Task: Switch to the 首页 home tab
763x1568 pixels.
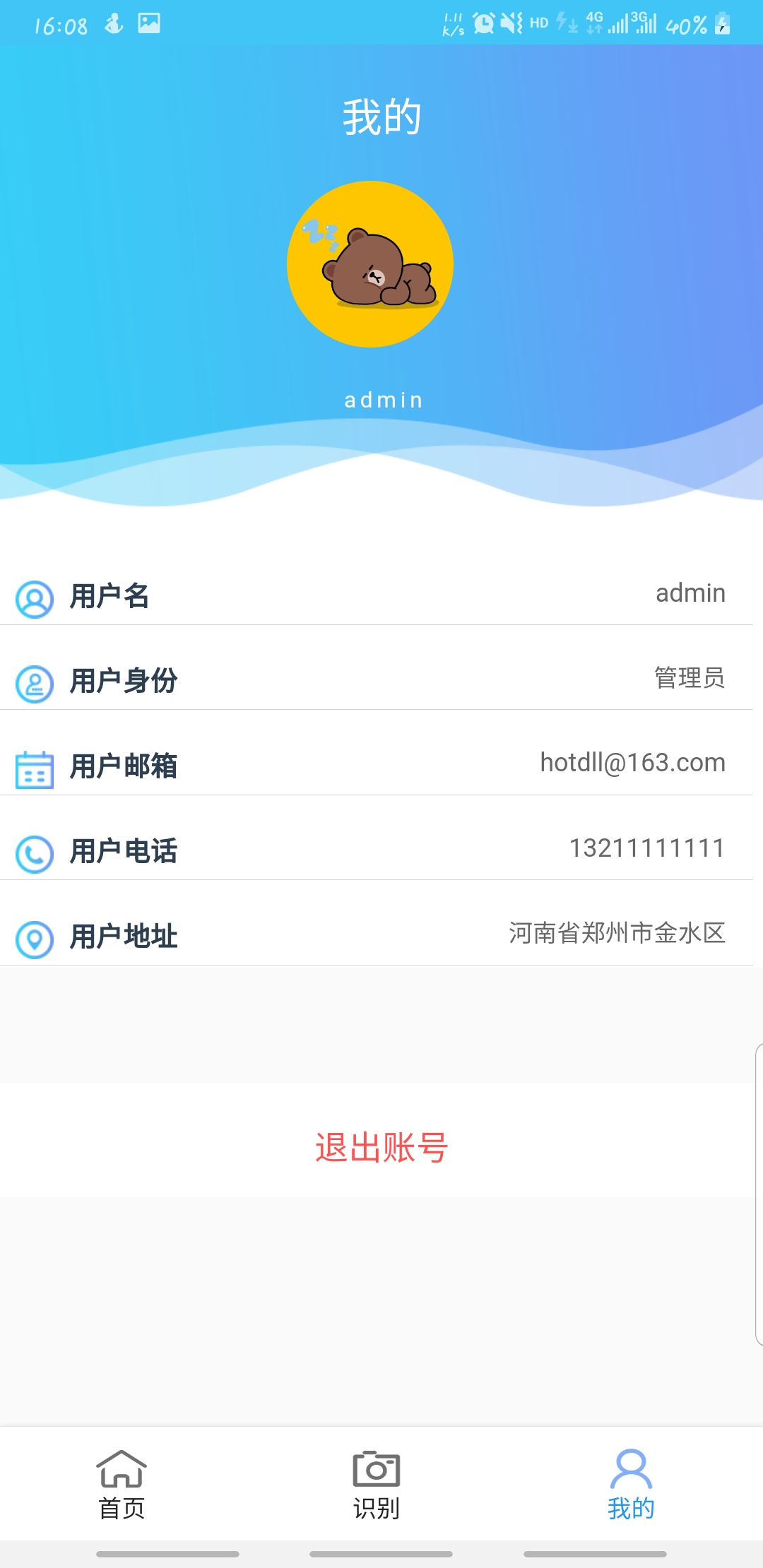Action: (x=122, y=1483)
